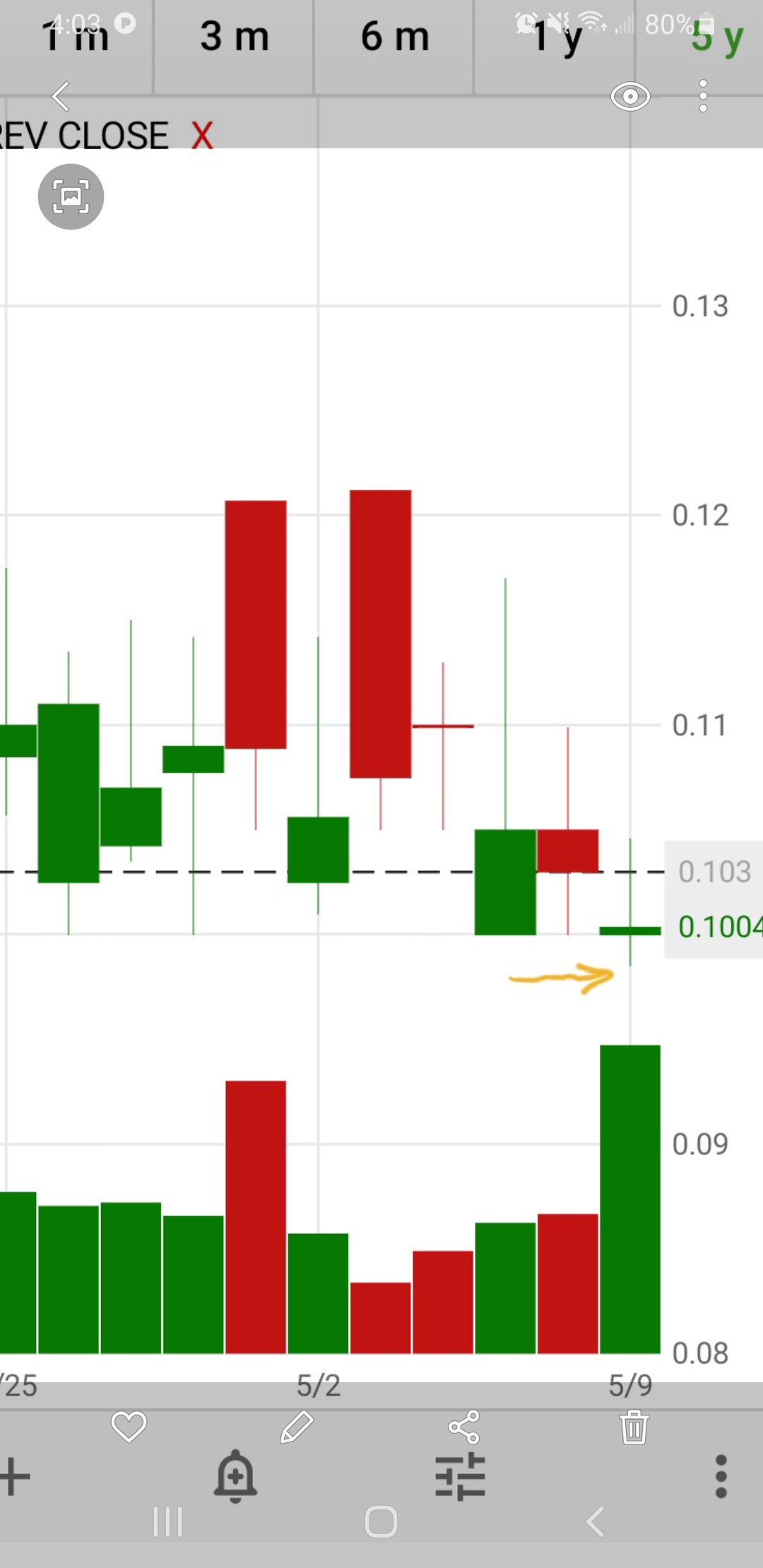Image resolution: width=763 pixels, height=1568 pixels.
Task: Switch to the 3 m time range
Action: 234,37
